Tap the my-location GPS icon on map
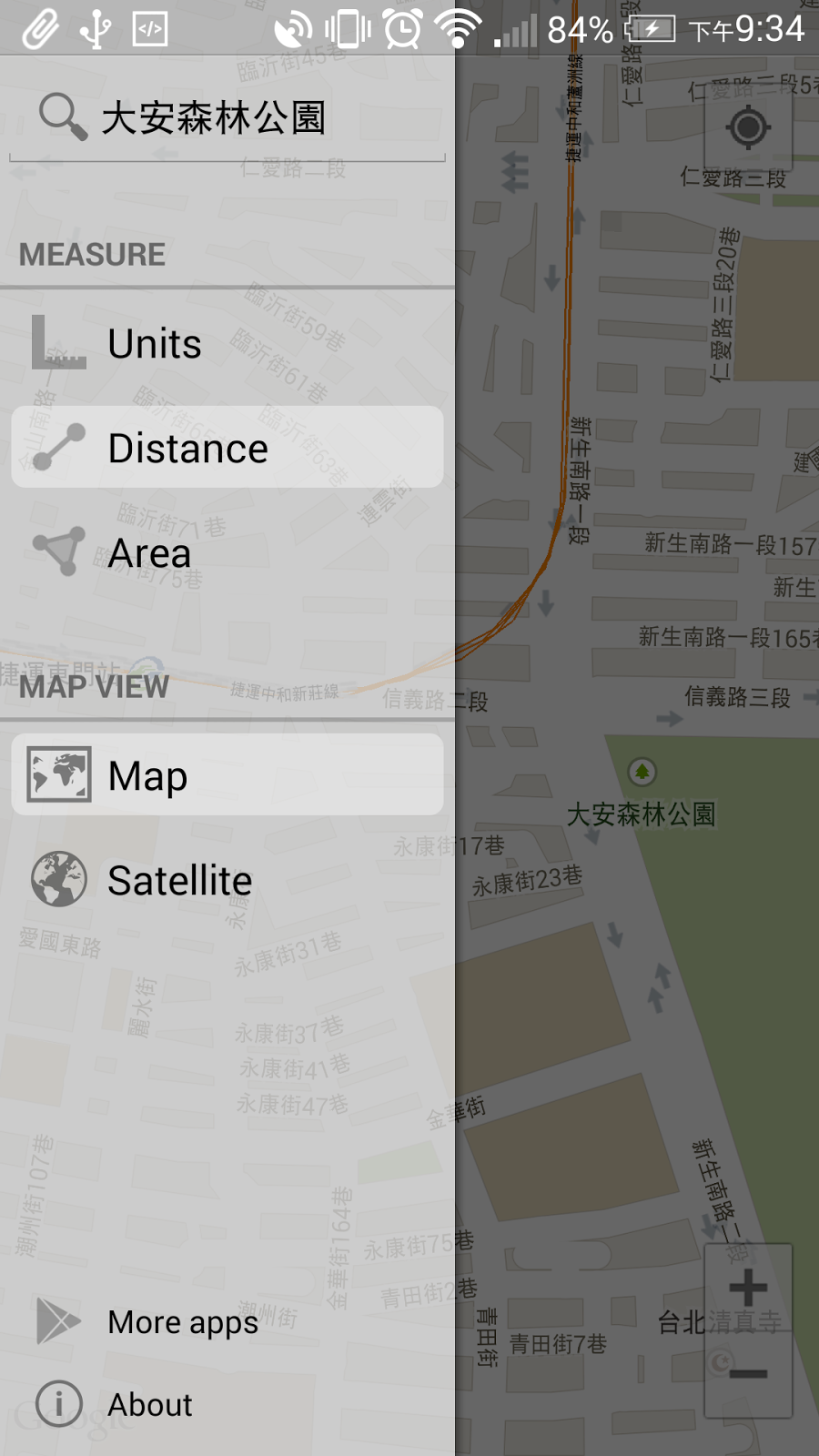The image size is (819, 1456). click(x=748, y=129)
